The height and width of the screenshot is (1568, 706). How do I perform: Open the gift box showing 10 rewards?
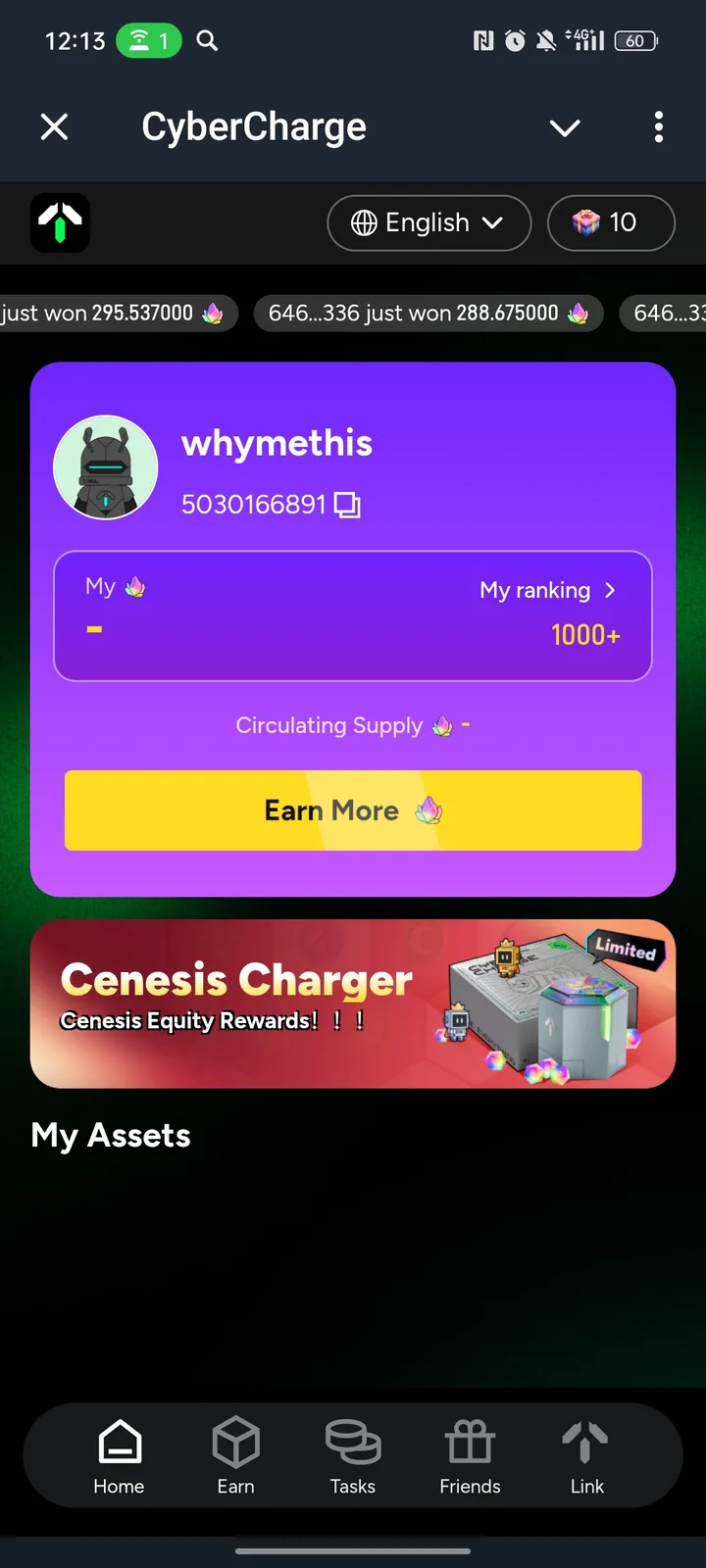pyautogui.click(x=611, y=222)
